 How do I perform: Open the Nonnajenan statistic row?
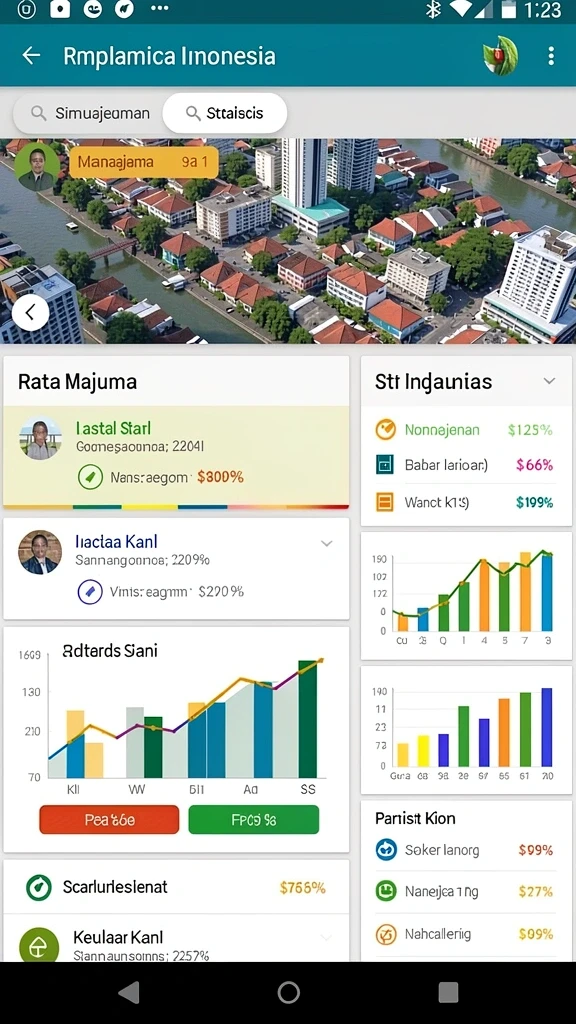[x=466, y=430]
